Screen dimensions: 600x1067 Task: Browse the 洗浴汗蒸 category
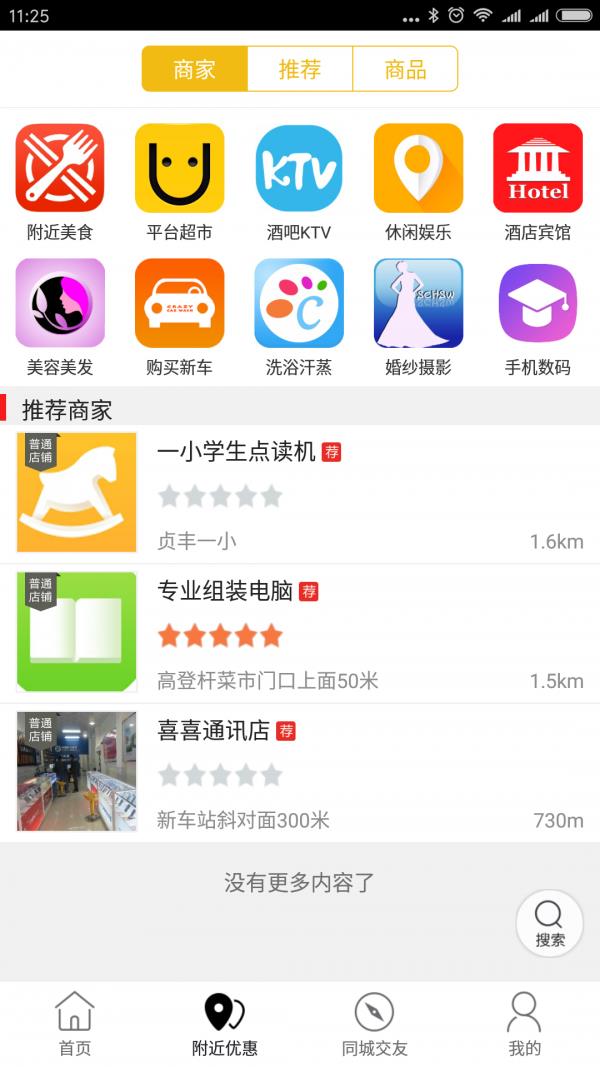[x=299, y=315]
